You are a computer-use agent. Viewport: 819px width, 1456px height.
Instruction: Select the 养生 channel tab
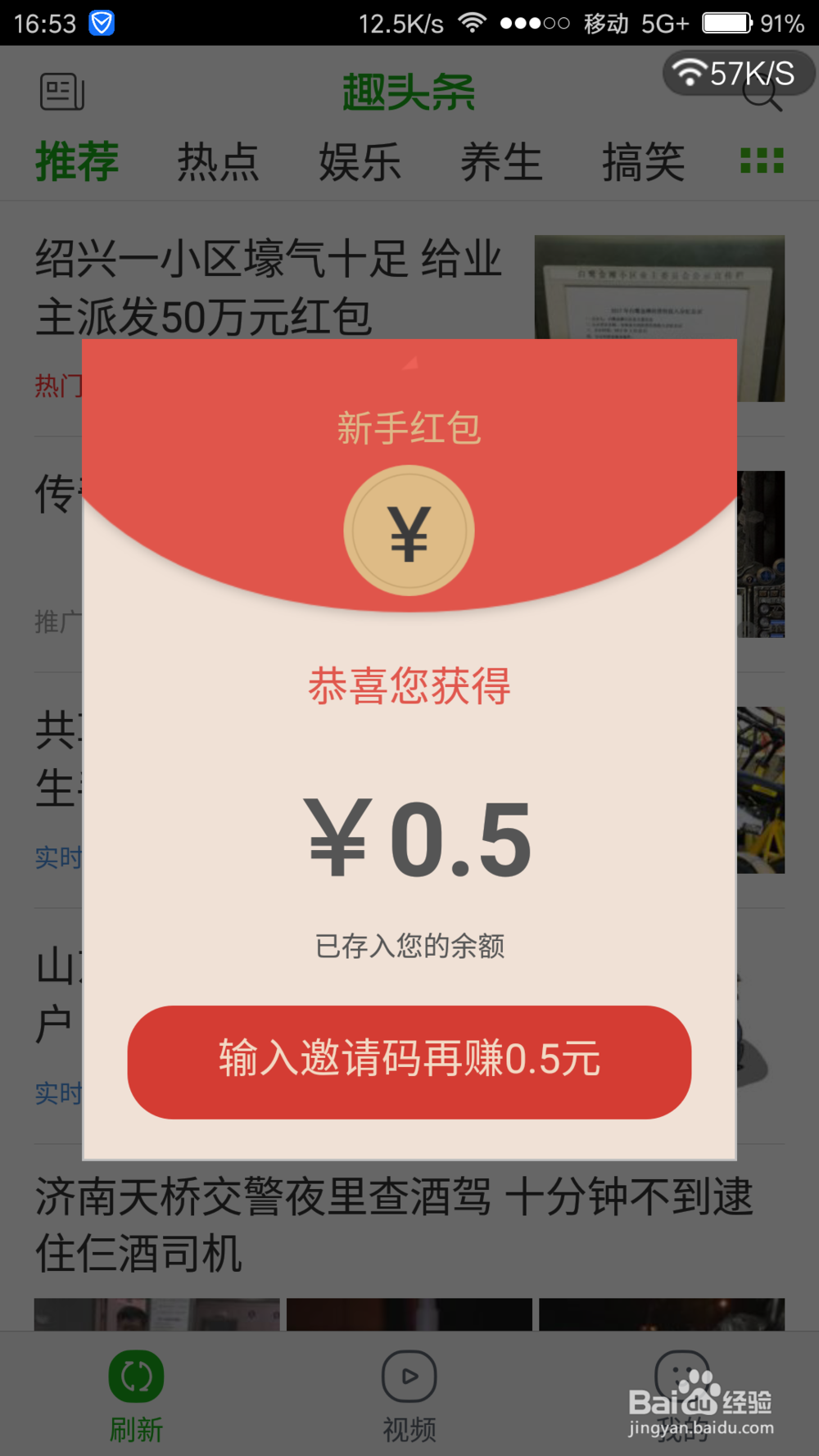point(503,161)
